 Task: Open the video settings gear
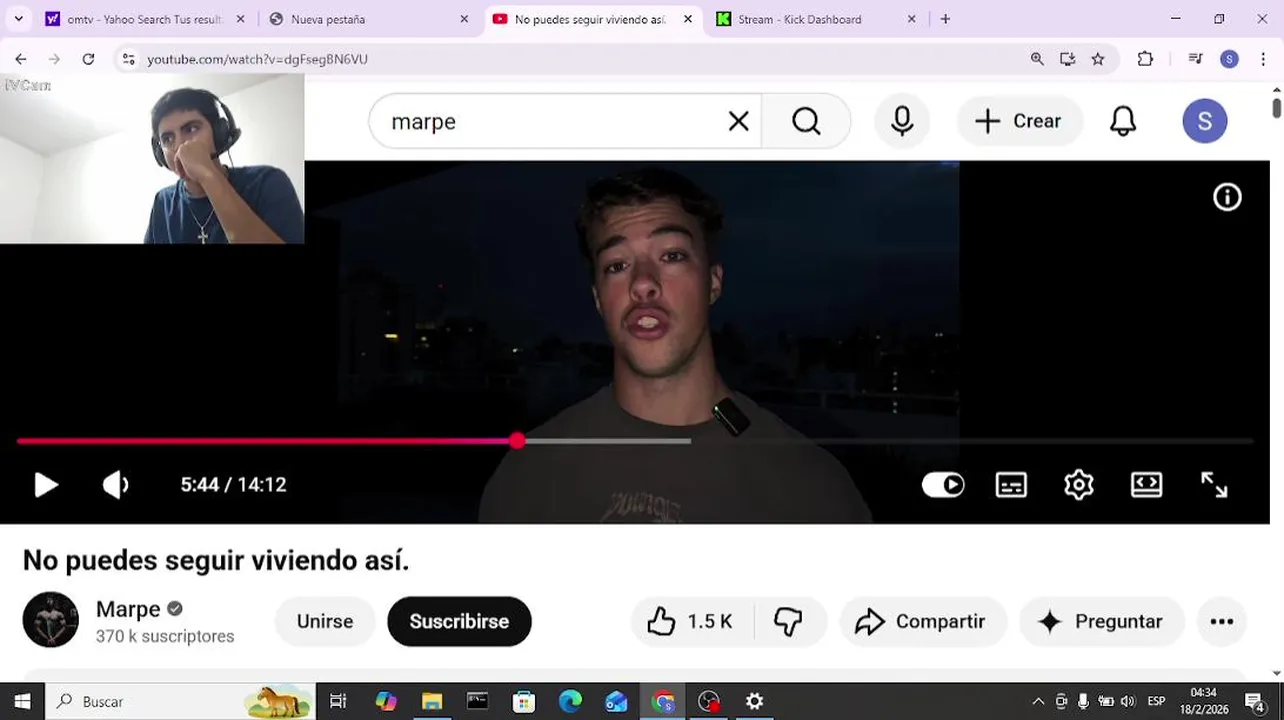tap(1078, 485)
